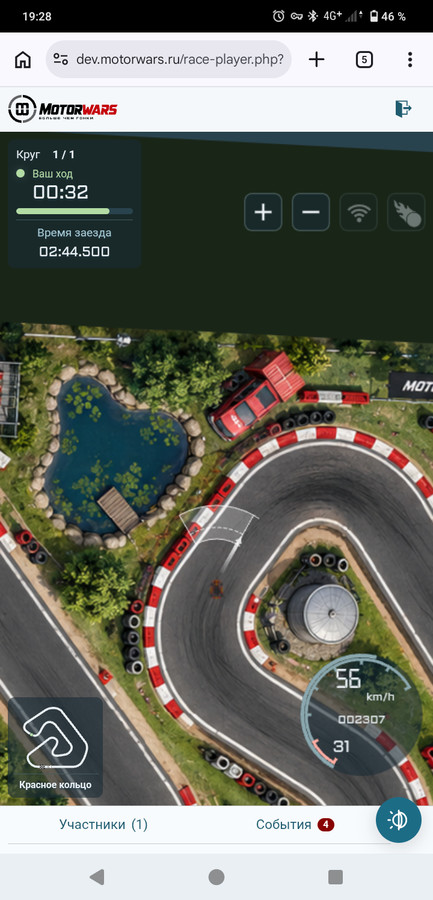Tap the signal waves button

(x=359, y=212)
